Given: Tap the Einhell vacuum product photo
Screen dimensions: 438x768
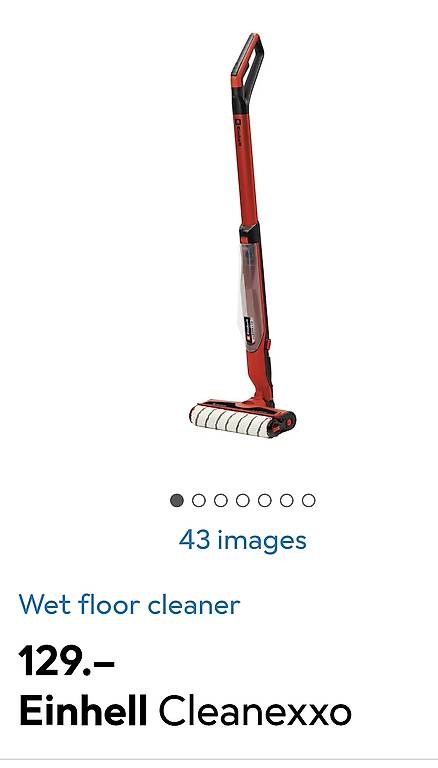Looking at the screenshot, I should point(243,236).
